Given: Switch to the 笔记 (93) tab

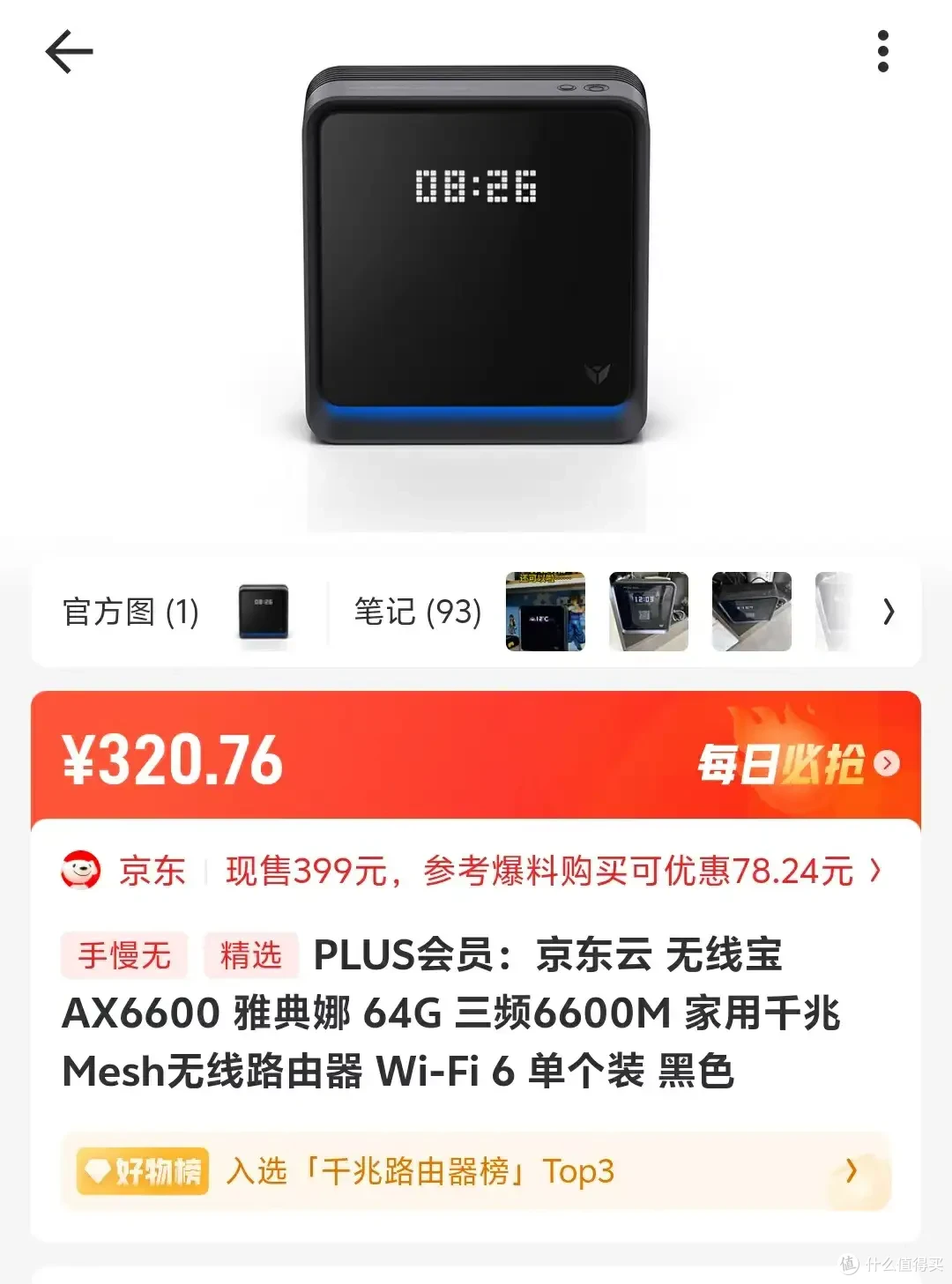Looking at the screenshot, I should 414,612.
